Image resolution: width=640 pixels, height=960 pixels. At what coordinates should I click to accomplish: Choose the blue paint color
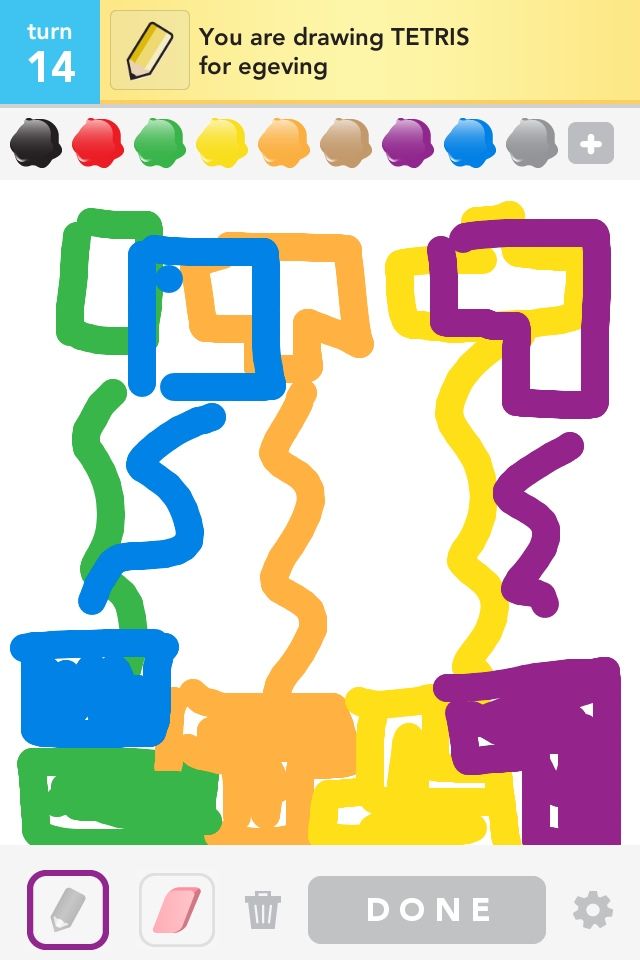pyautogui.click(x=469, y=142)
